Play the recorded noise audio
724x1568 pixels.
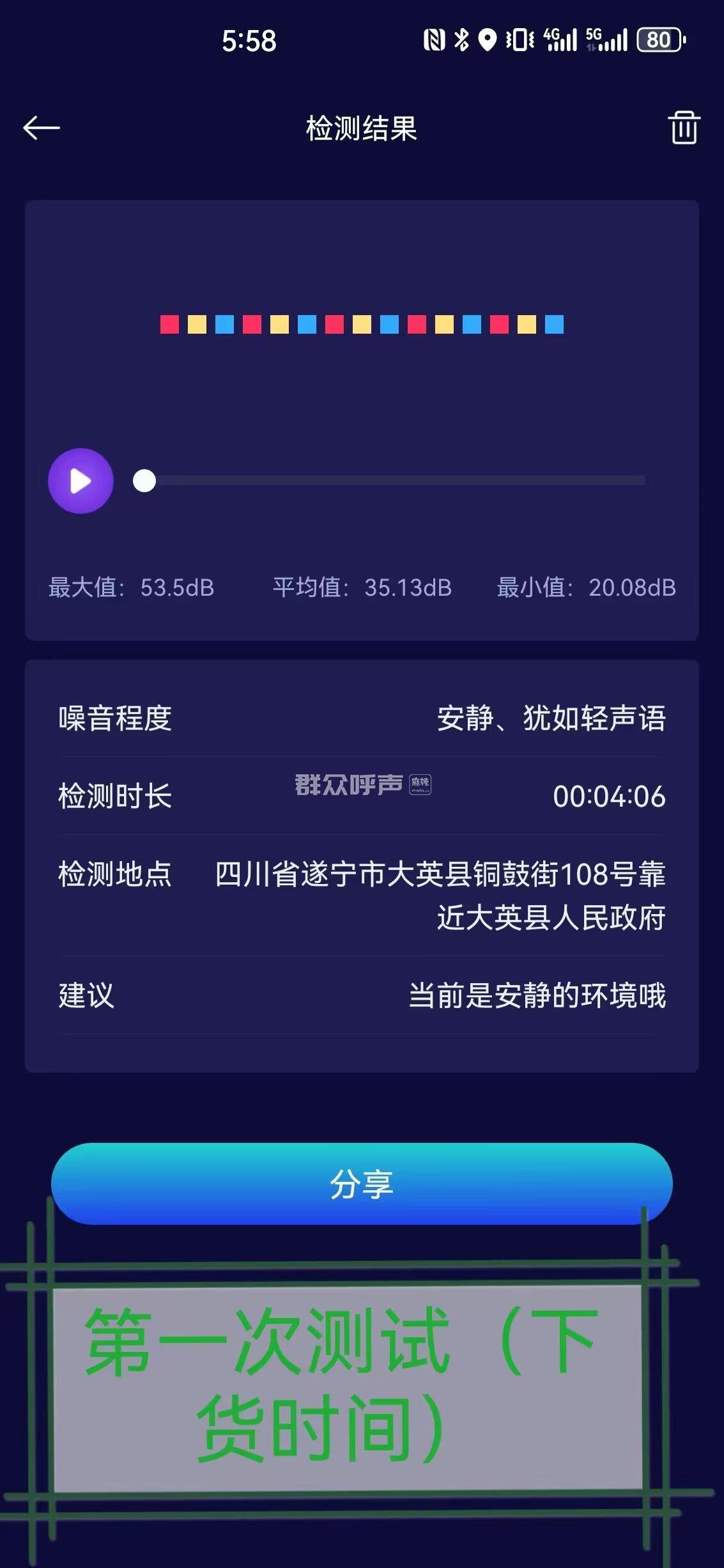(x=81, y=481)
